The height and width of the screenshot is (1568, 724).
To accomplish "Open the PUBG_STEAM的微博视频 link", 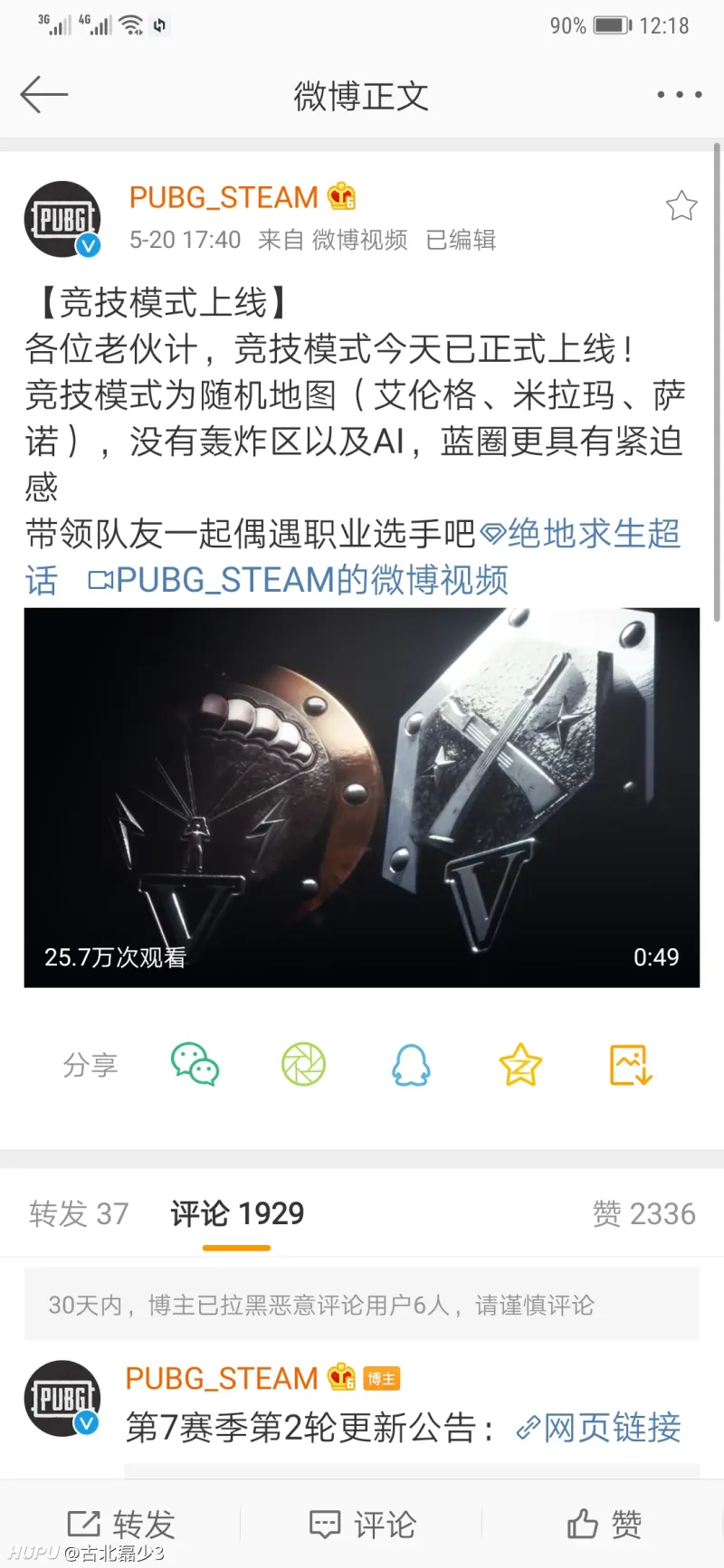I will [298, 580].
